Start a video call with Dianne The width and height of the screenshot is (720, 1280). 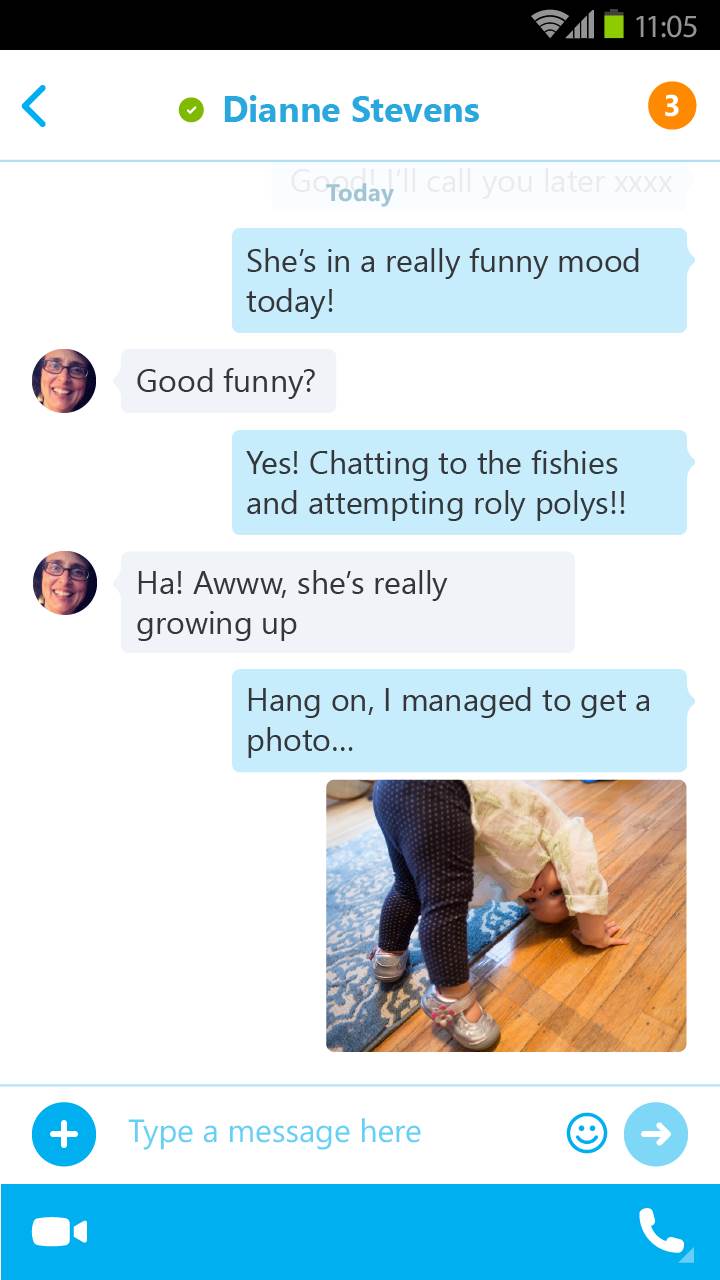(59, 1232)
